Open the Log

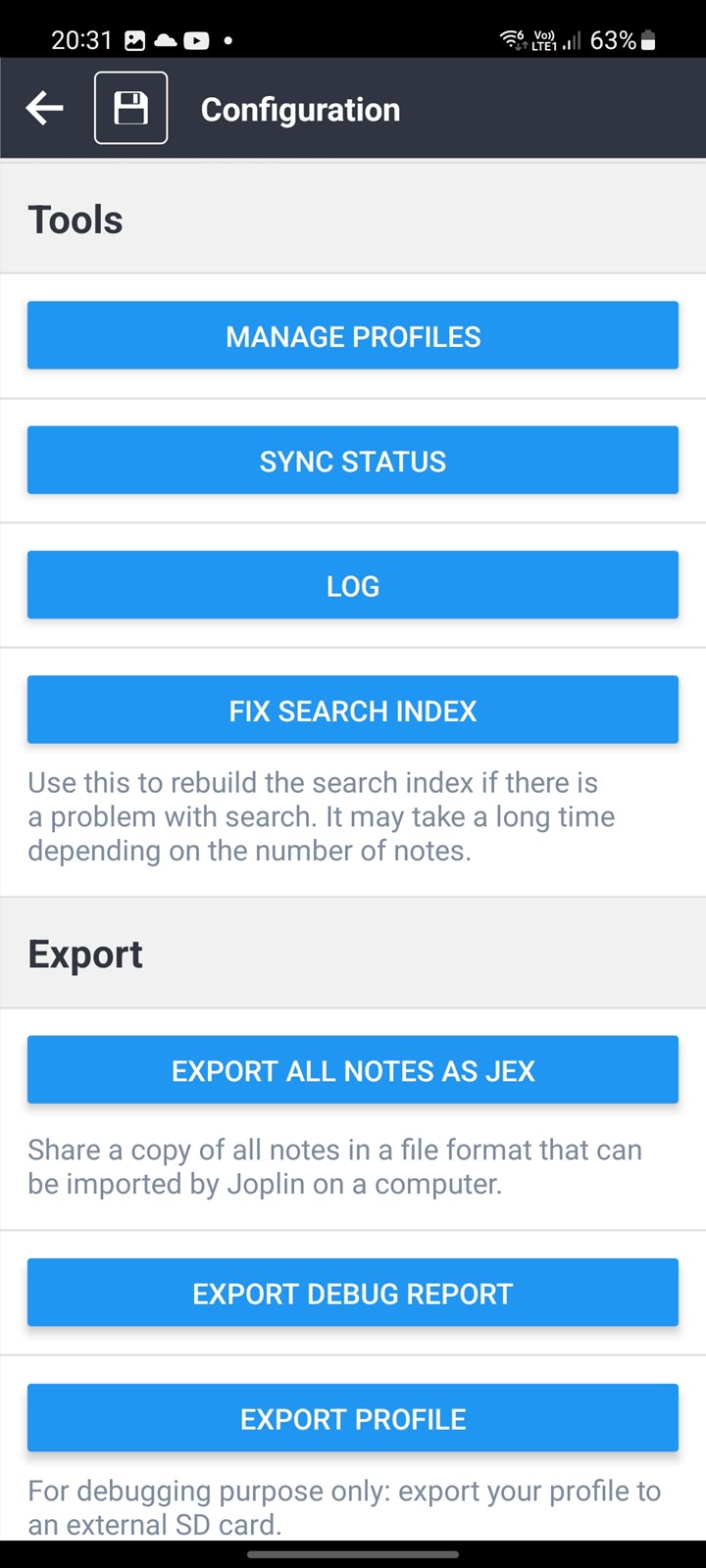(x=353, y=585)
